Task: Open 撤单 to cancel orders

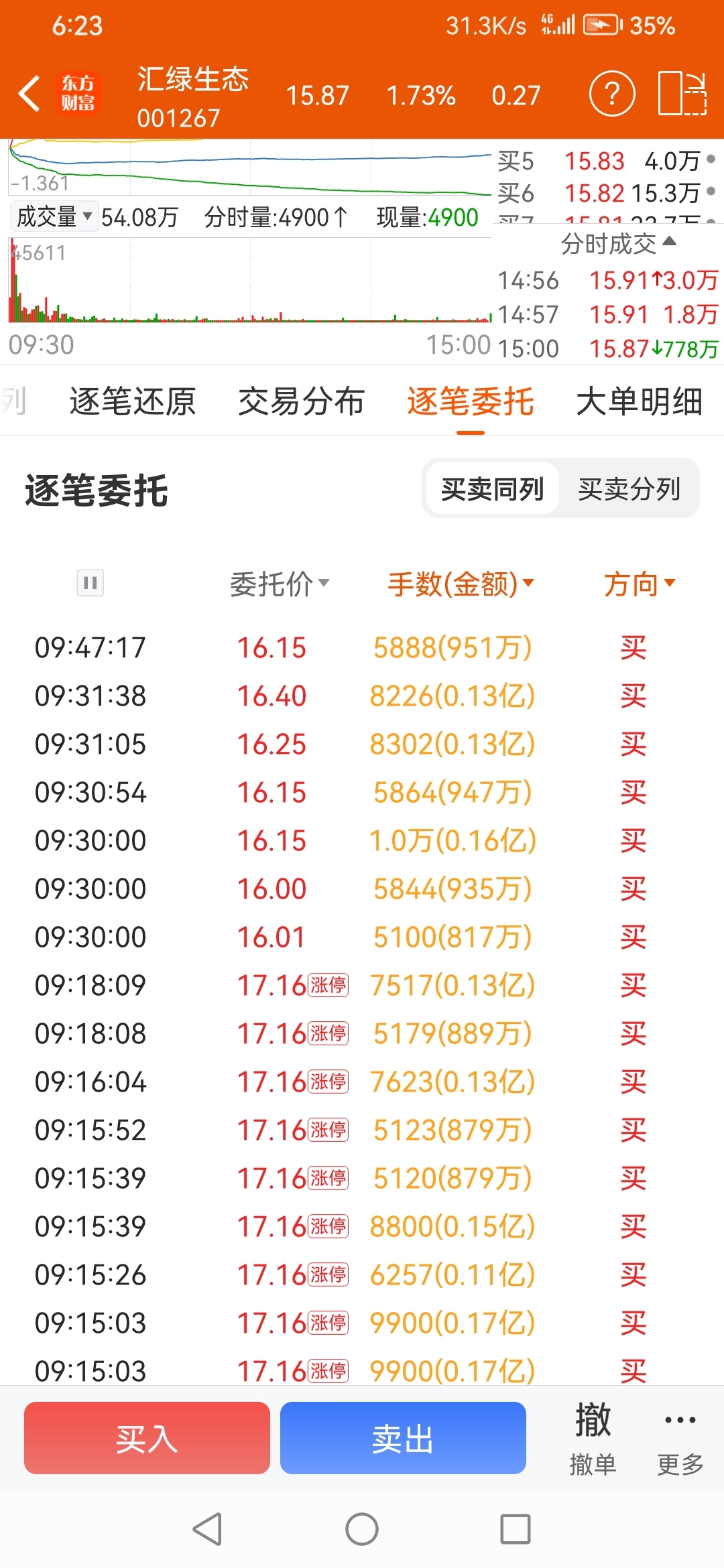Action: click(x=593, y=1438)
